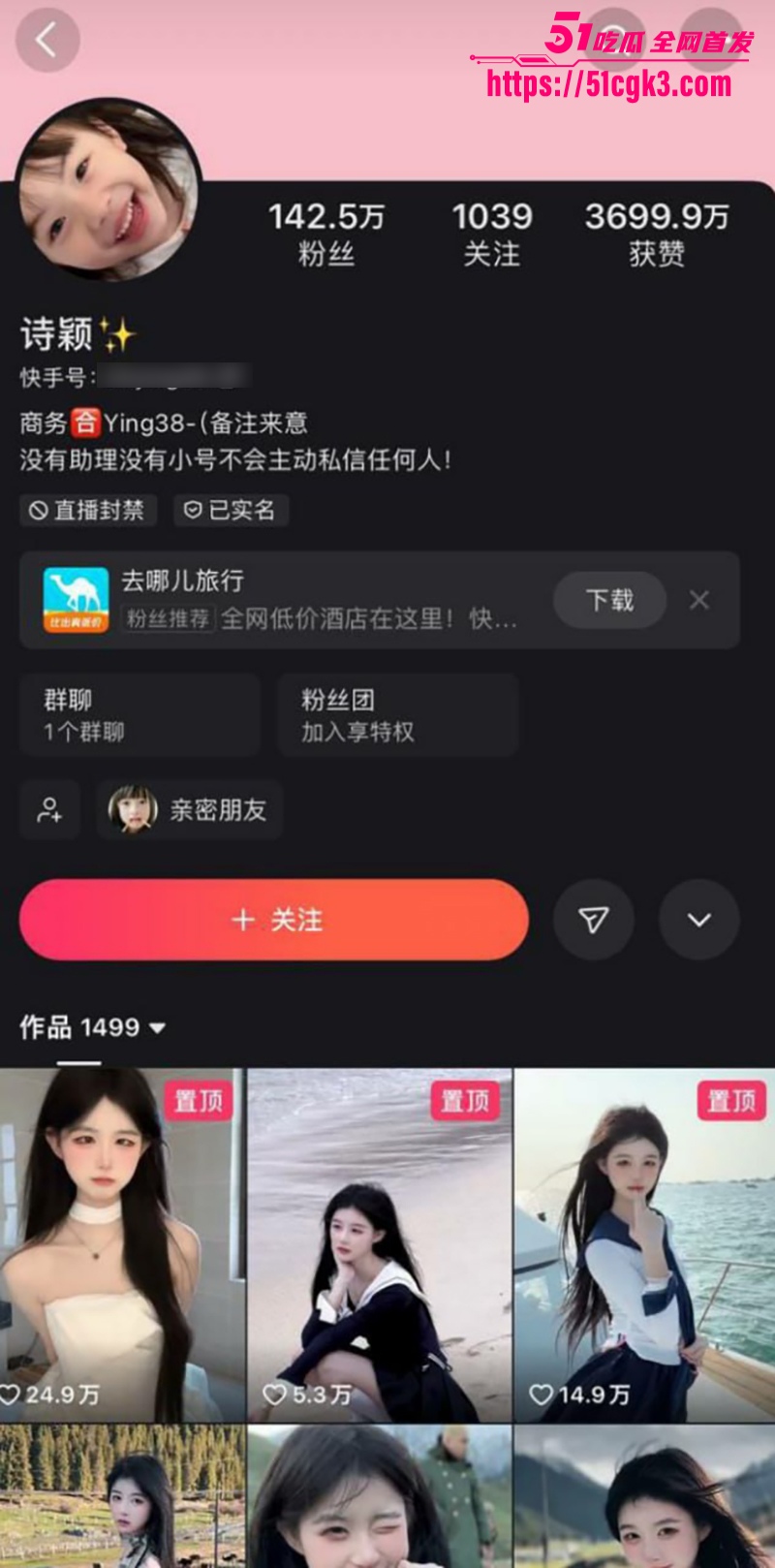775x1568 pixels.
Task: Open the 作品 1499 dropdown
Action: coord(93,1027)
